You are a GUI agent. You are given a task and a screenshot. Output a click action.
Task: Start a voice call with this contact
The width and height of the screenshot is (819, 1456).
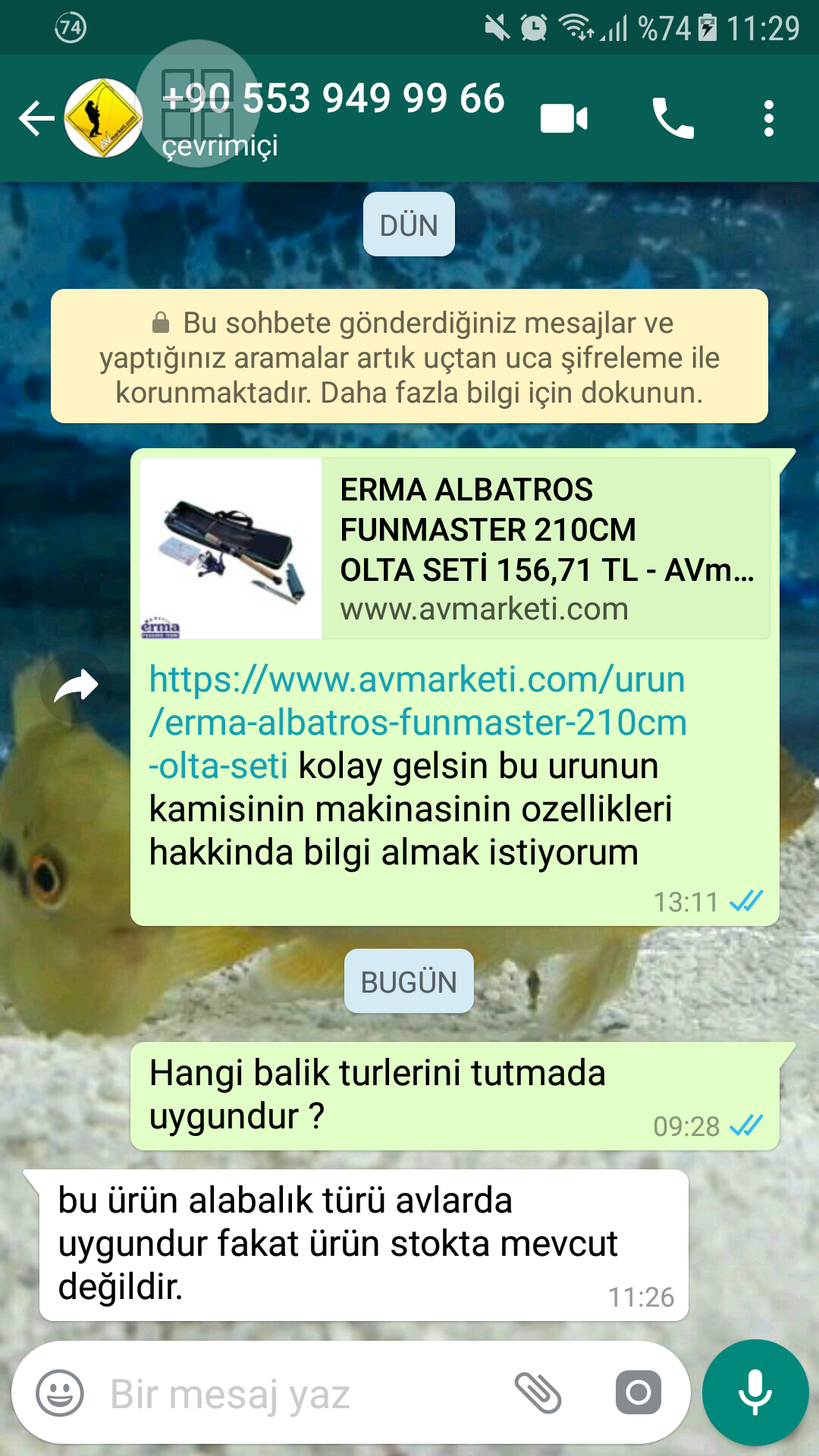point(673,118)
